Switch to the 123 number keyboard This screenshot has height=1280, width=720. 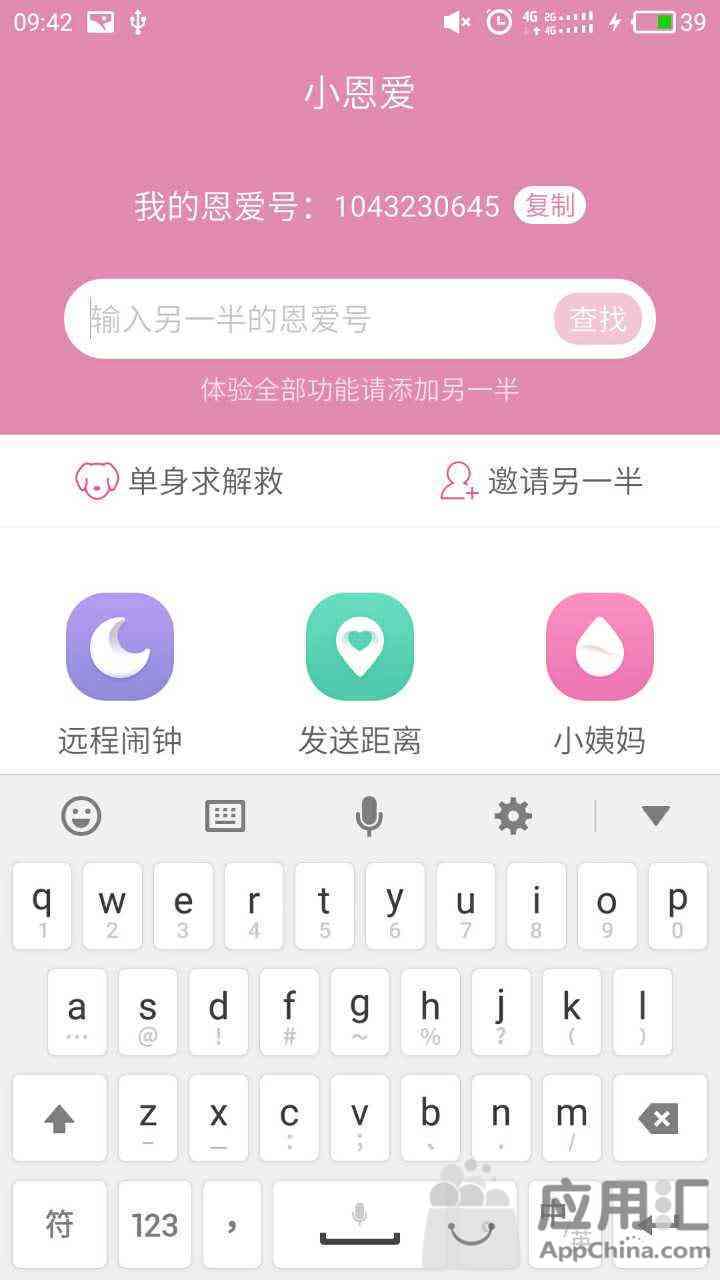[154, 1224]
